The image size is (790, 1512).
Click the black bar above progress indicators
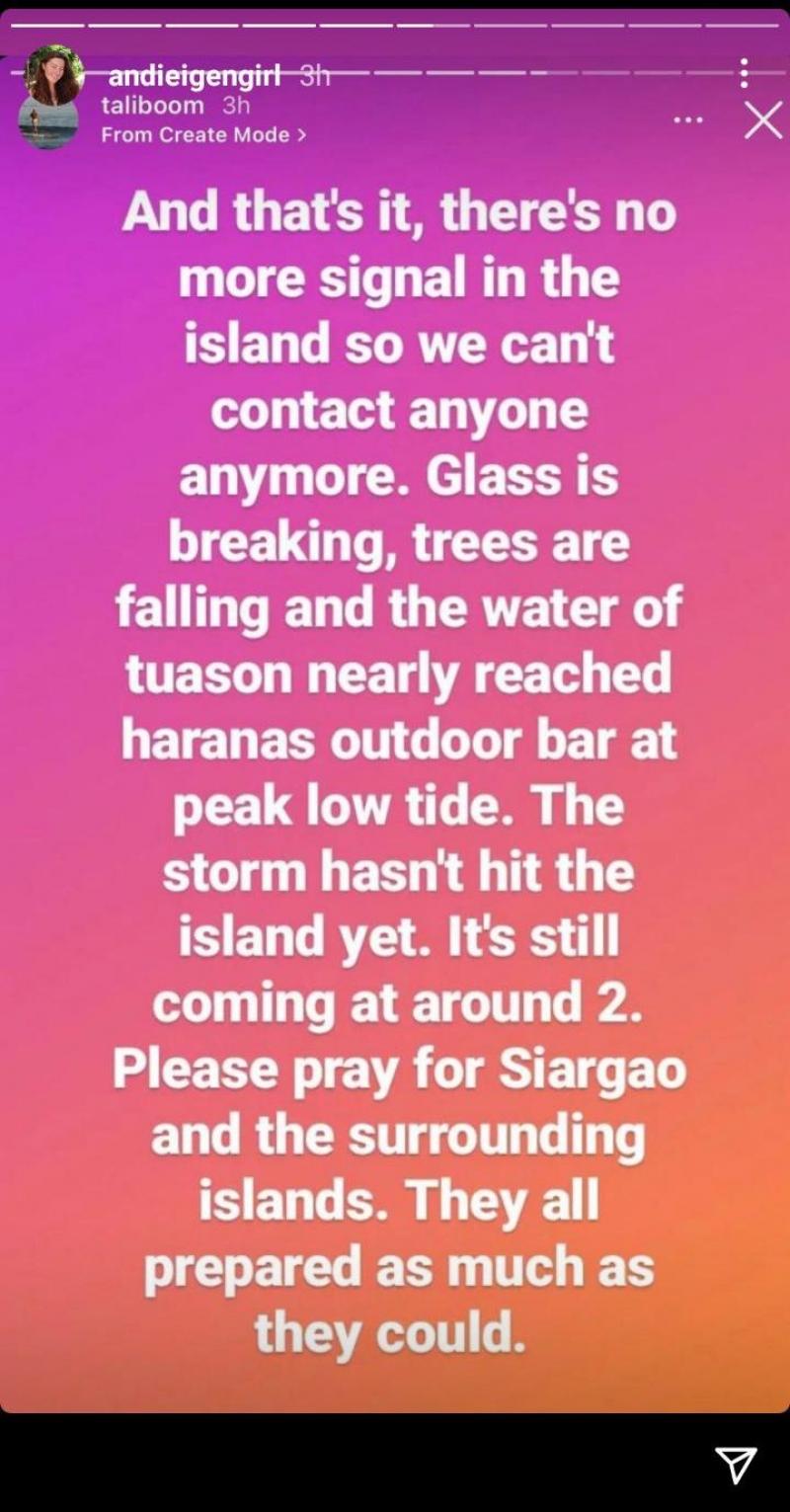(395, 6)
